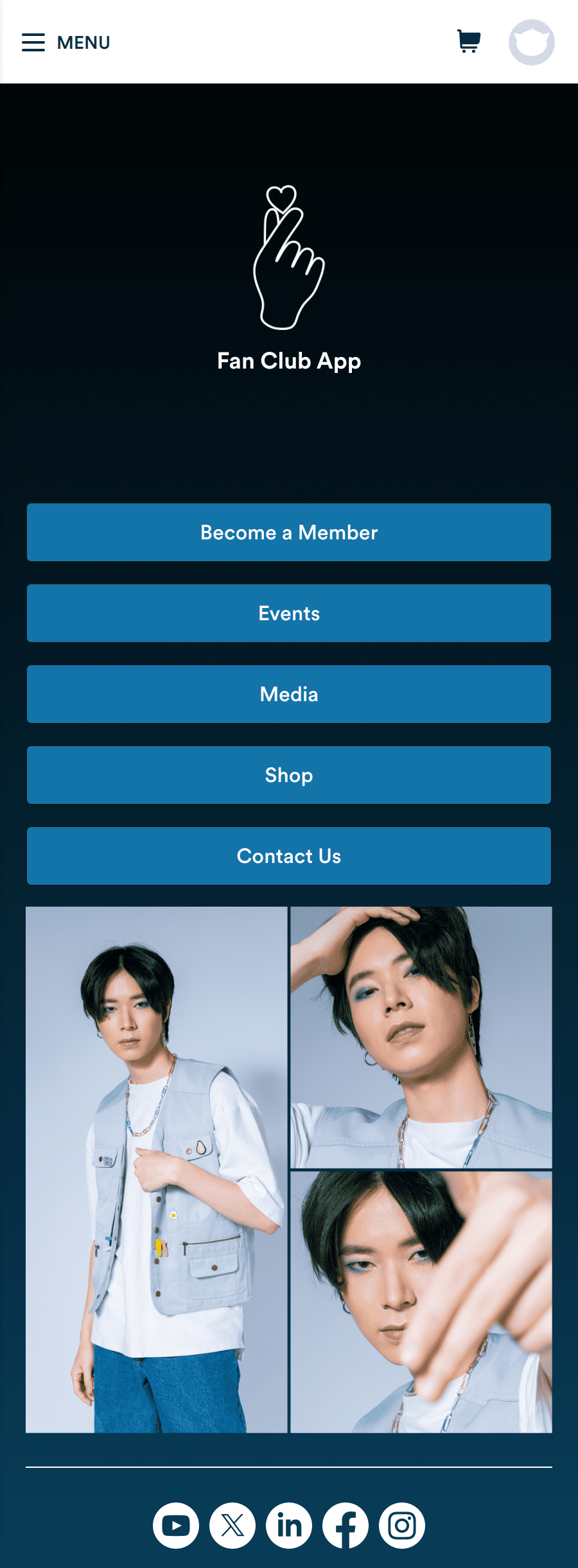Open the Events page
Image resolution: width=578 pixels, height=1568 pixels.
[289, 613]
